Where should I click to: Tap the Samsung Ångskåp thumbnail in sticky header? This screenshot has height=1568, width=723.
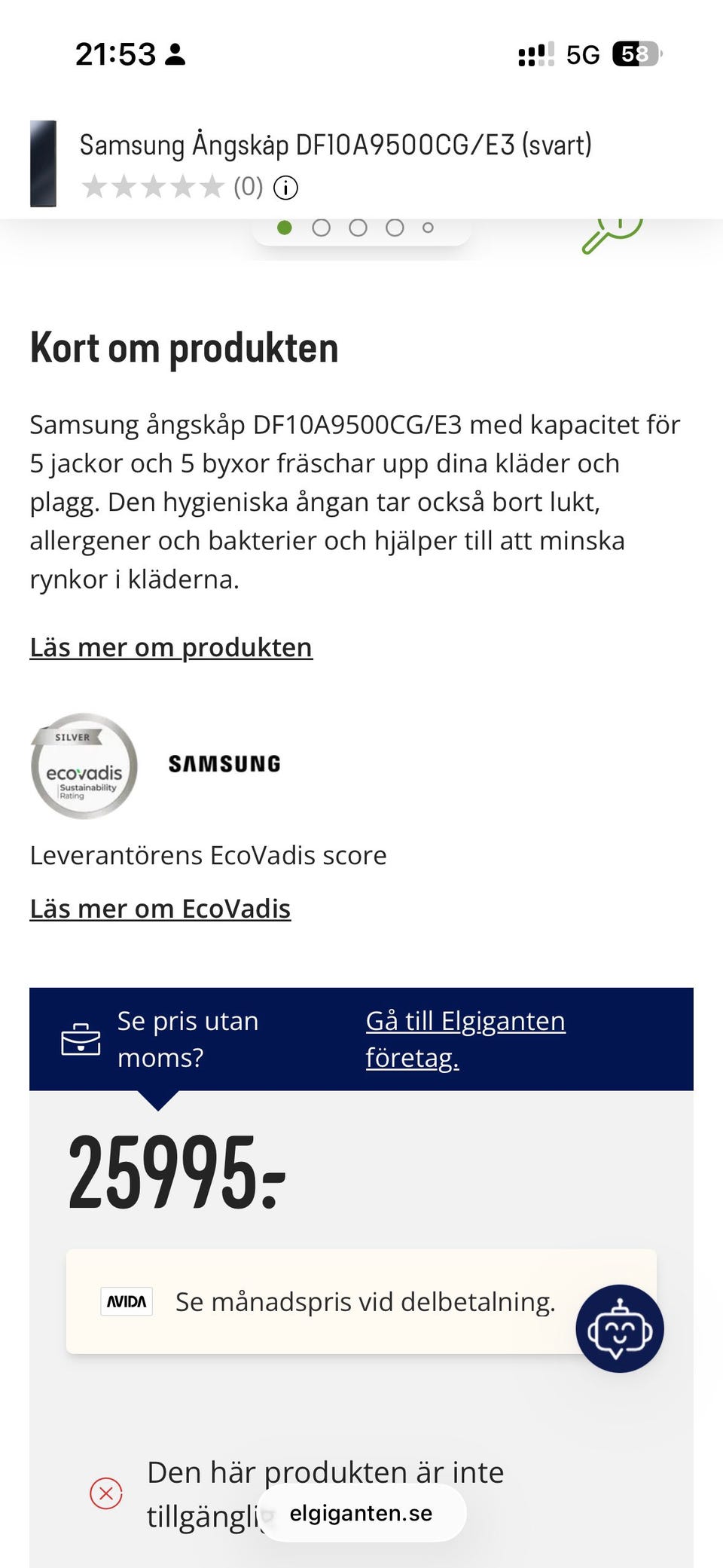(43, 164)
